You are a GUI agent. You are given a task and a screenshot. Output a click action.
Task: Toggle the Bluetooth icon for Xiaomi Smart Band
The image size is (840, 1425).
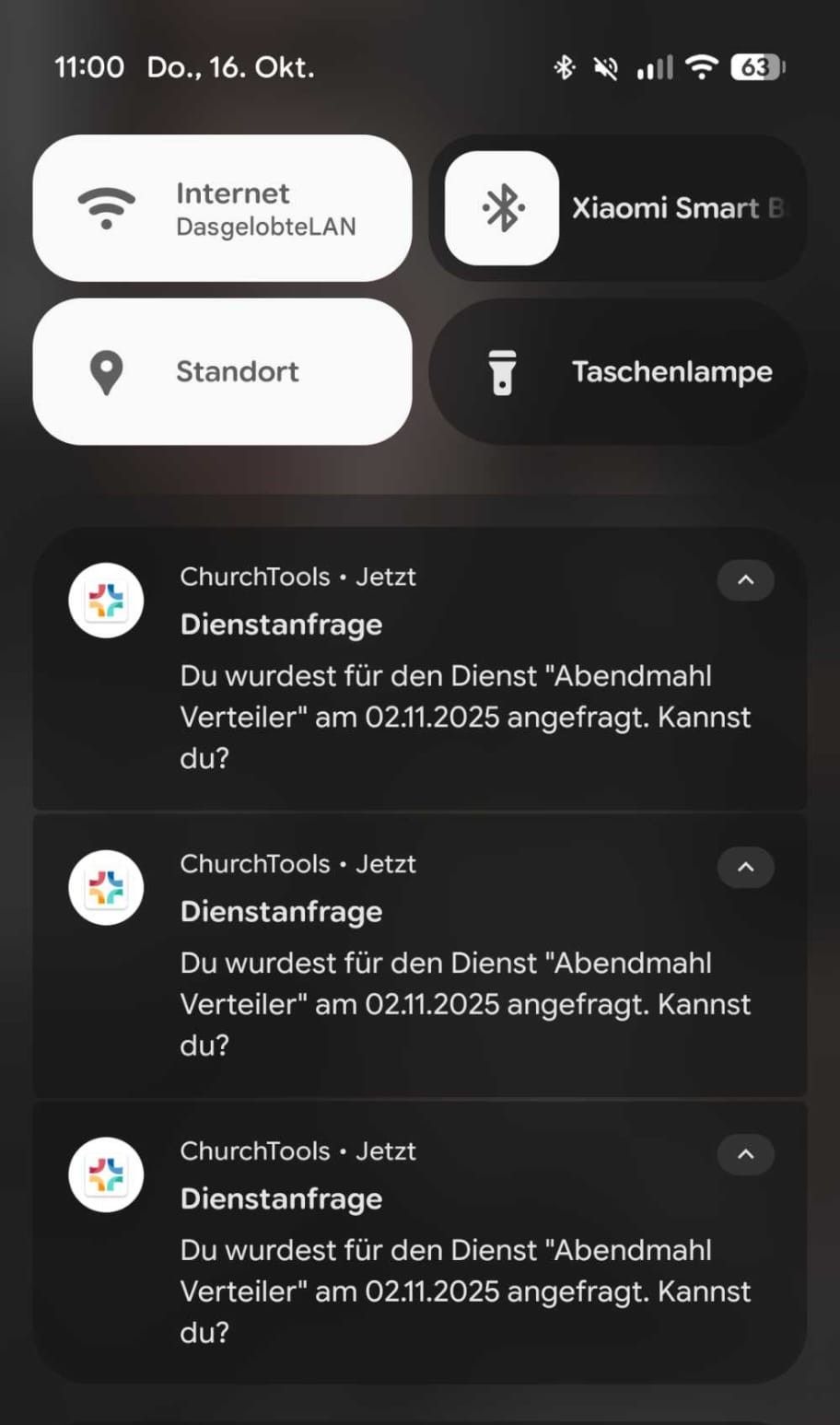[x=502, y=208]
